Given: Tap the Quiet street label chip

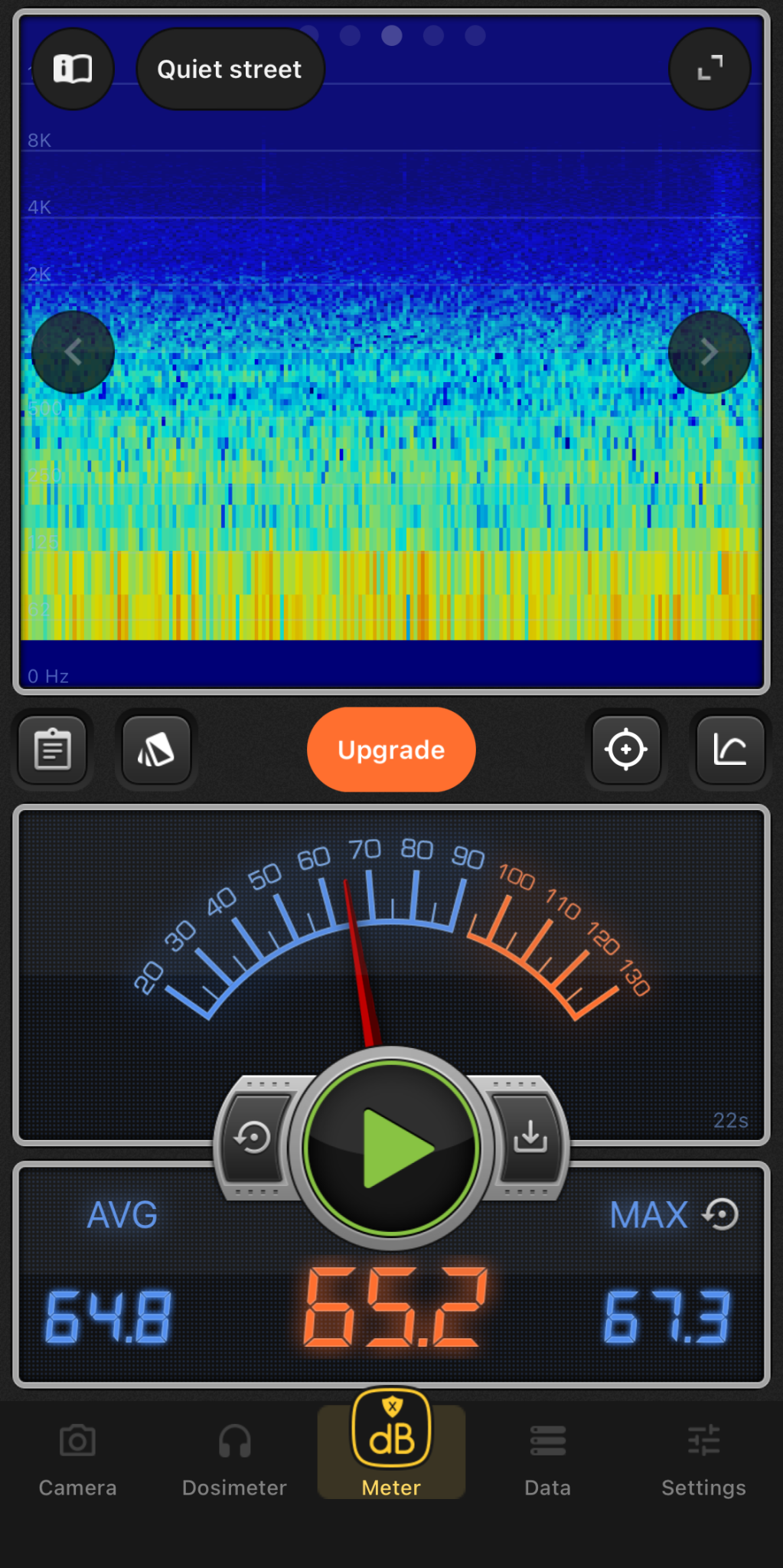Looking at the screenshot, I should tap(230, 70).
